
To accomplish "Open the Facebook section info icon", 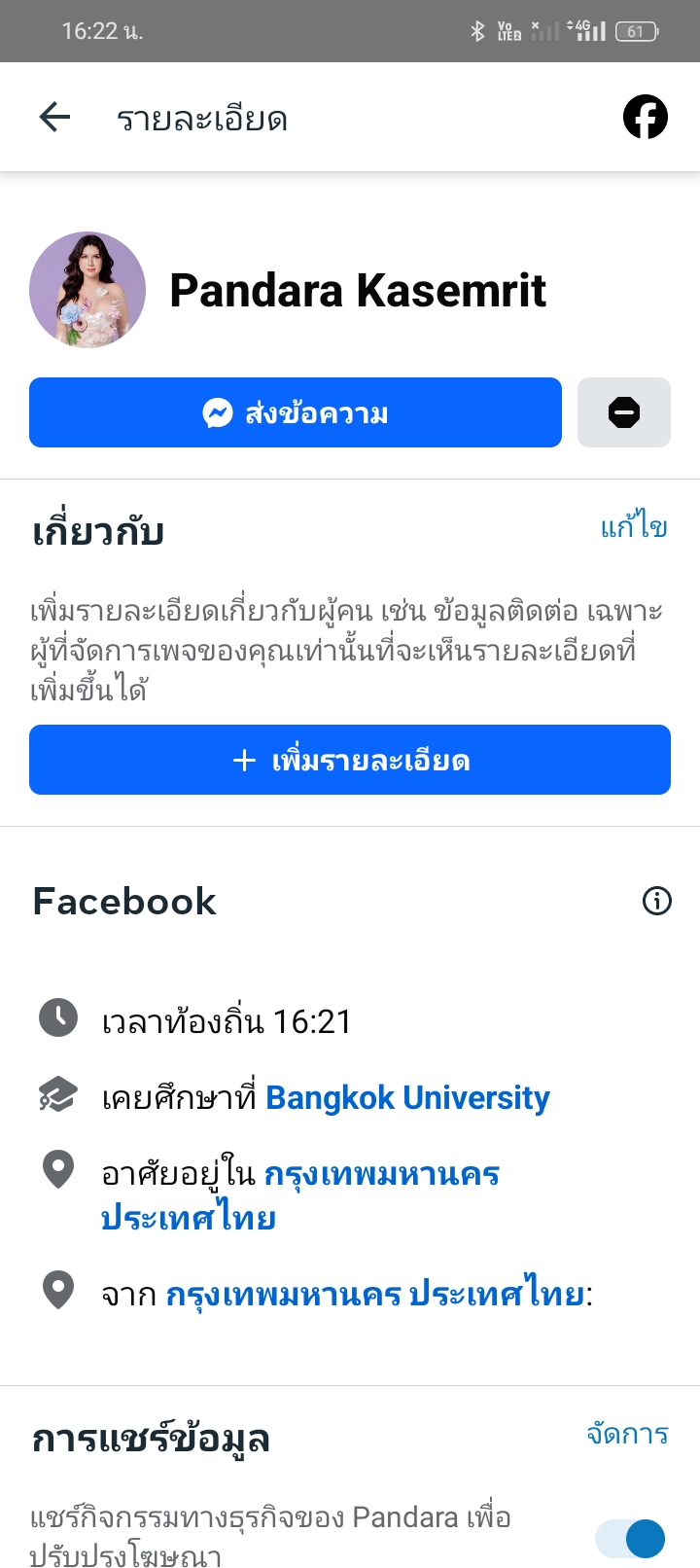I will (657, 901).
